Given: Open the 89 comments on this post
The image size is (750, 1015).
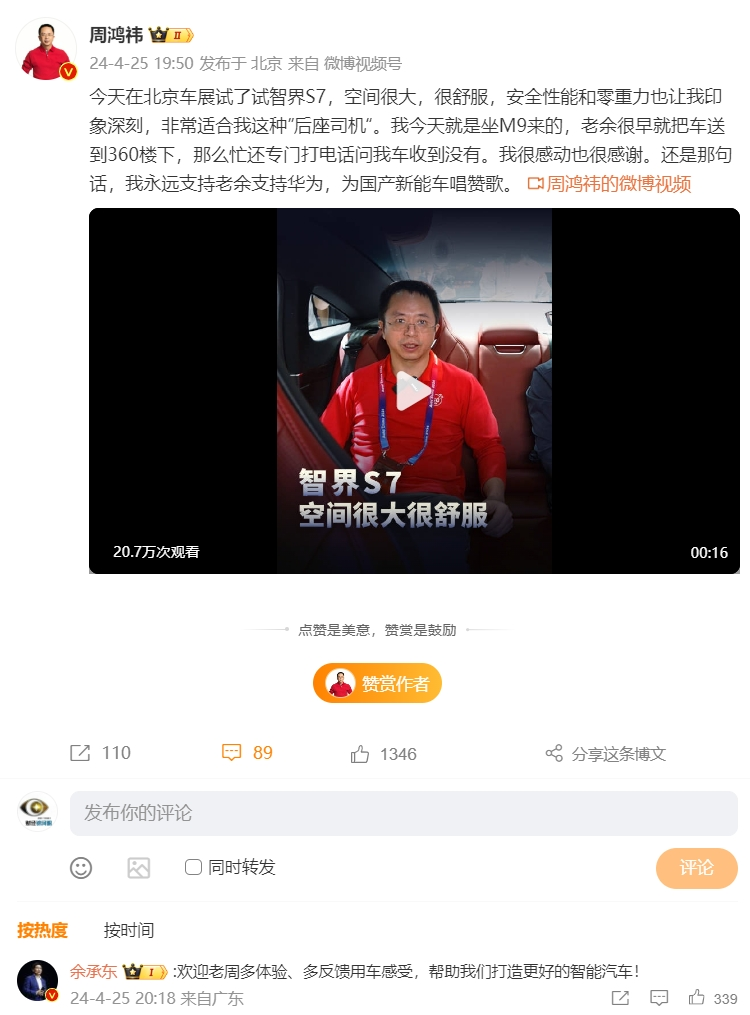Looking at the screenshot, I should (247, 753).
